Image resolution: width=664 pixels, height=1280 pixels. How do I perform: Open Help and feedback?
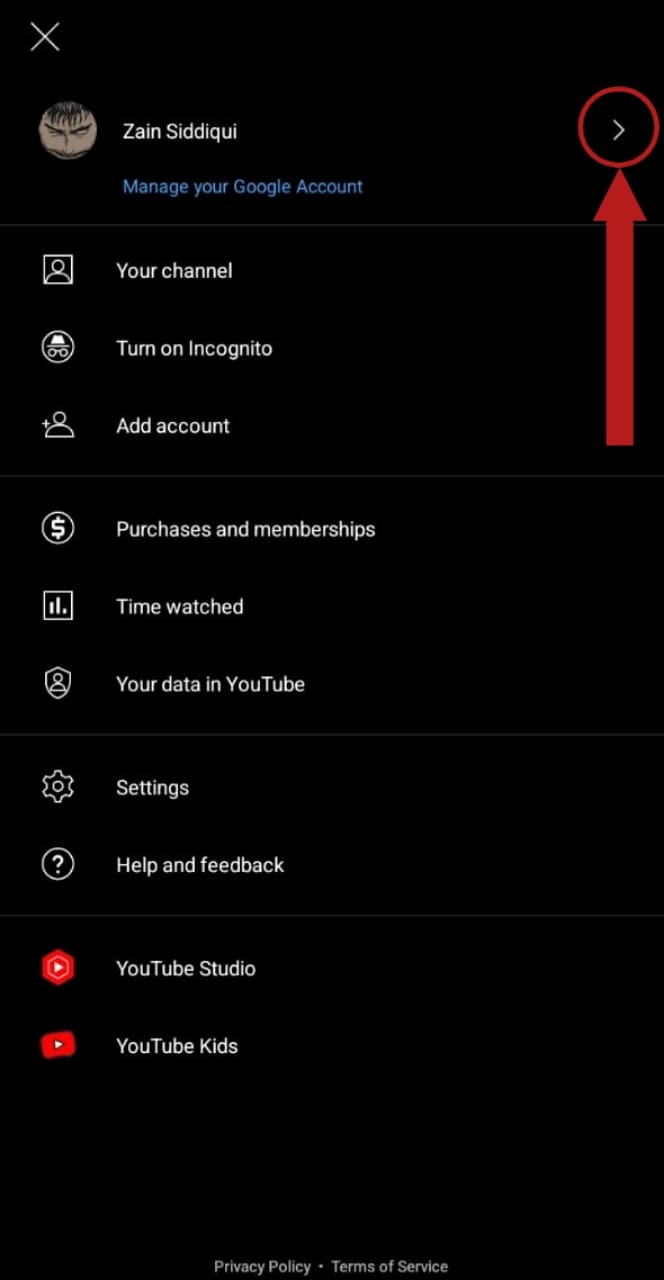tap(200, 866)
